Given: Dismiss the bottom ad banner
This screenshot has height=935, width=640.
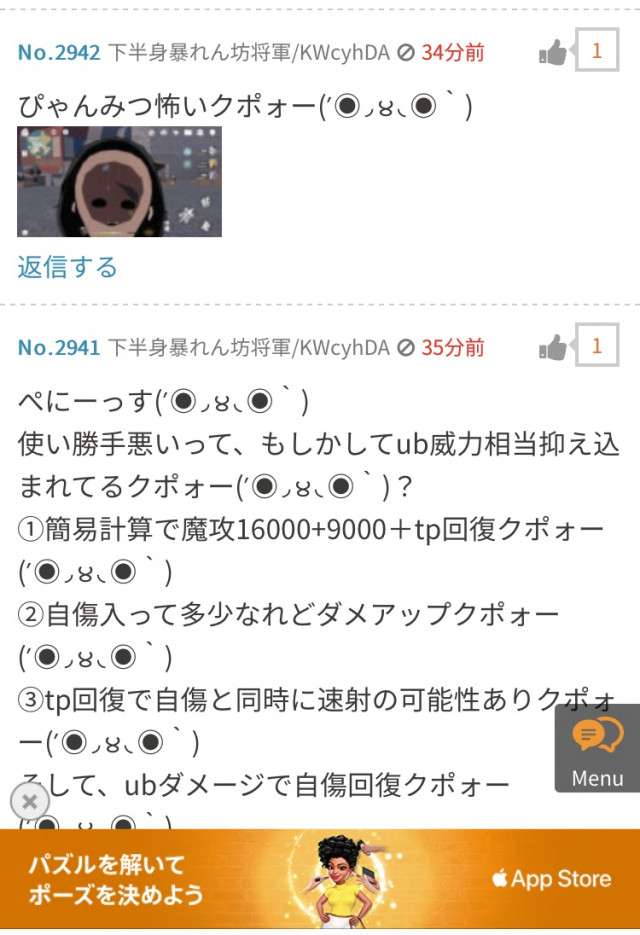Looking at the screenshot, I should [x=30, y=800].
